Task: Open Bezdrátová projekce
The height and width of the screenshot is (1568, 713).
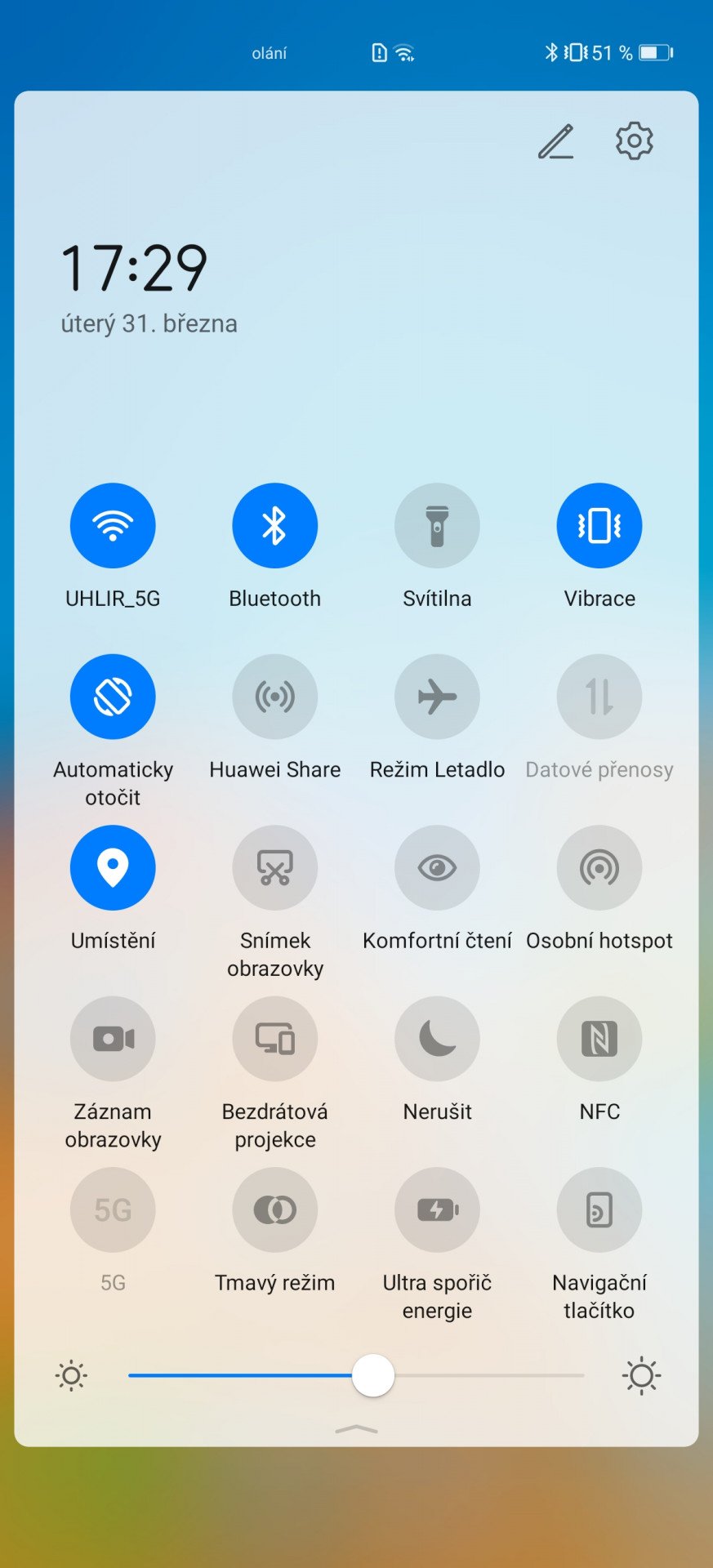Action: click(275, 1039)
